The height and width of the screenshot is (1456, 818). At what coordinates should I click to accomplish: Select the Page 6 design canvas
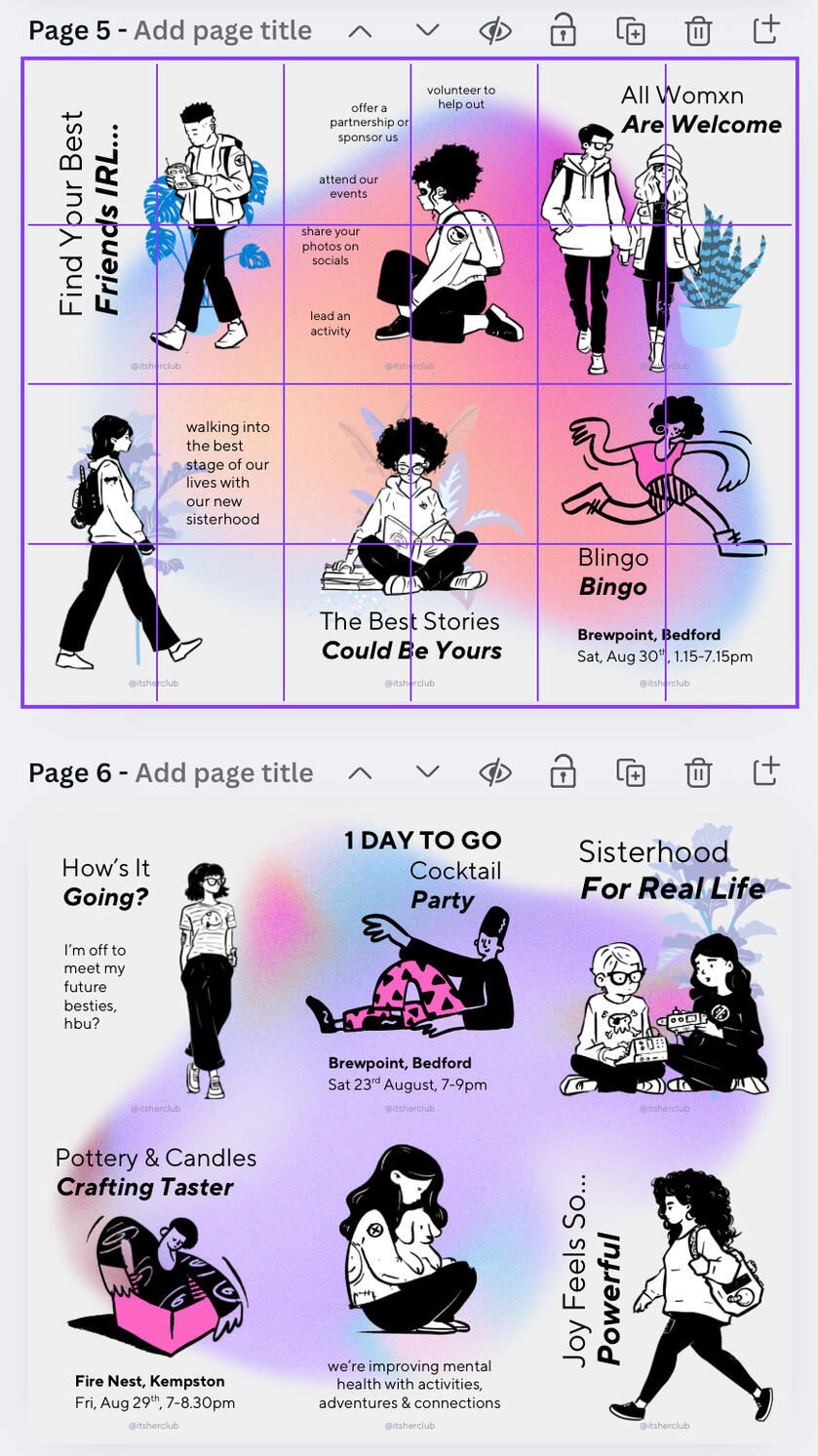(x=409, y=1122)
